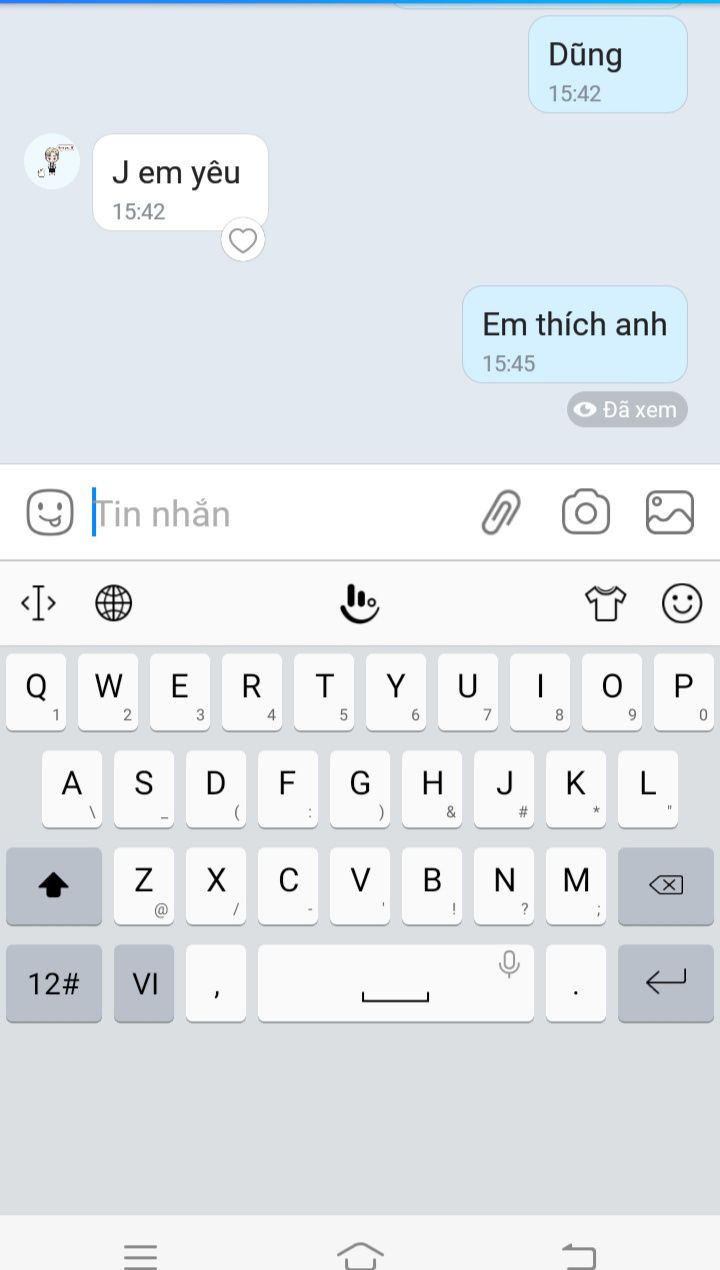Open the camera to take a photo
720x1270 pixels.
pos(586,513)
